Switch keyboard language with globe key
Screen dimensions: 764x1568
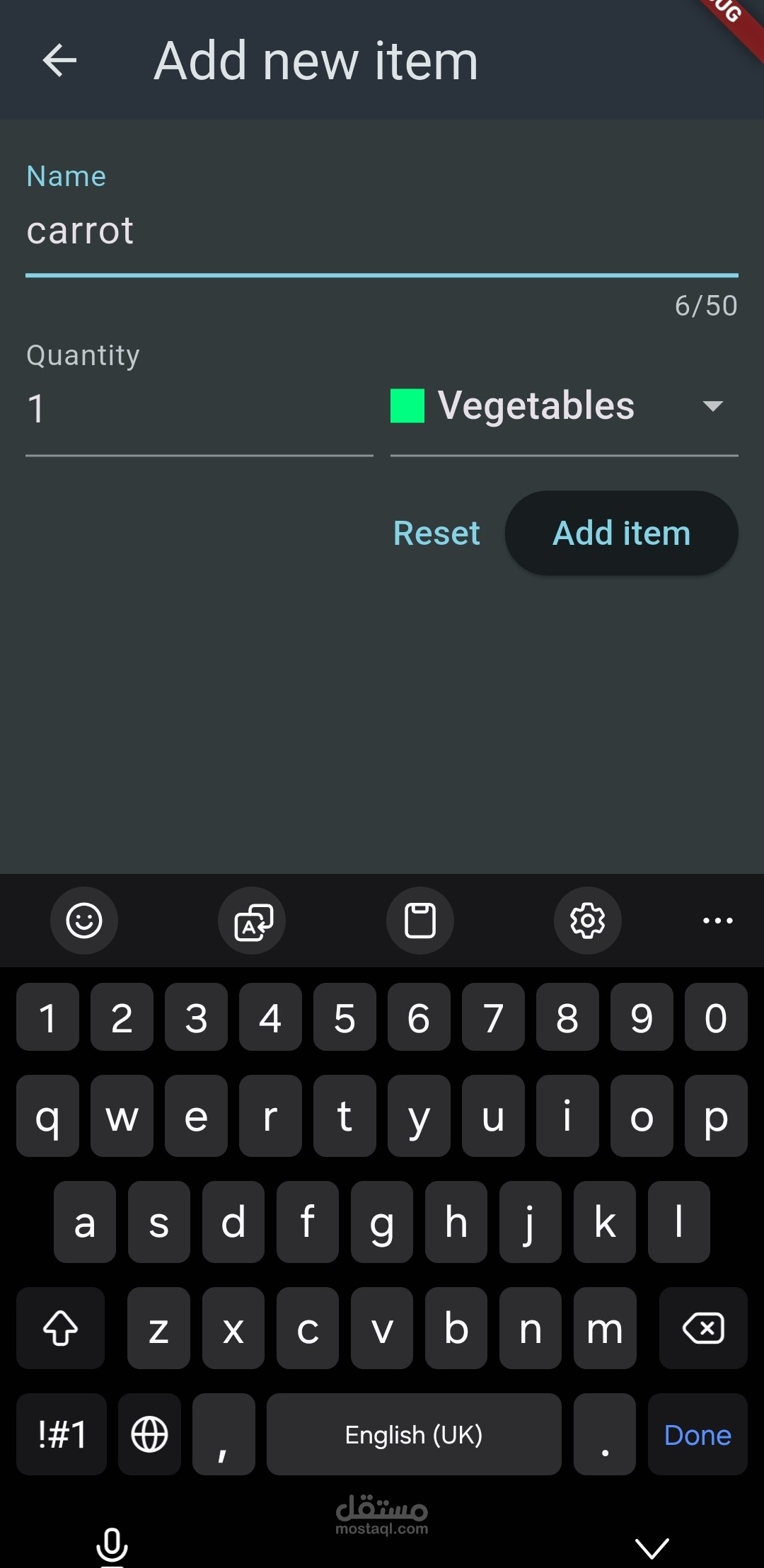point(150,1434)
